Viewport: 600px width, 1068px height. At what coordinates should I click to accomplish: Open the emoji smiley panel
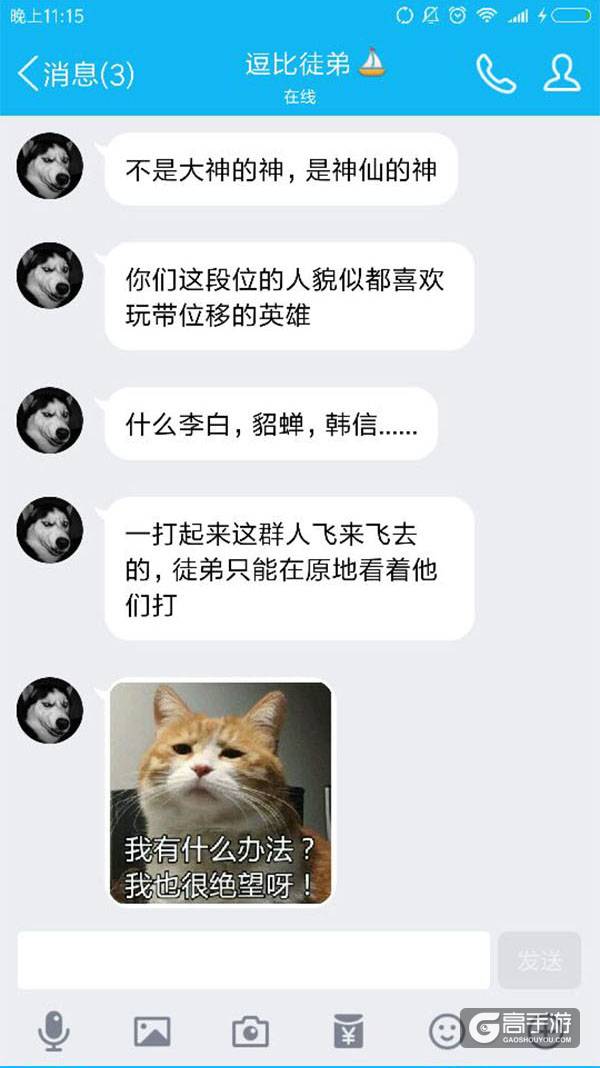tap(446, 1030)
